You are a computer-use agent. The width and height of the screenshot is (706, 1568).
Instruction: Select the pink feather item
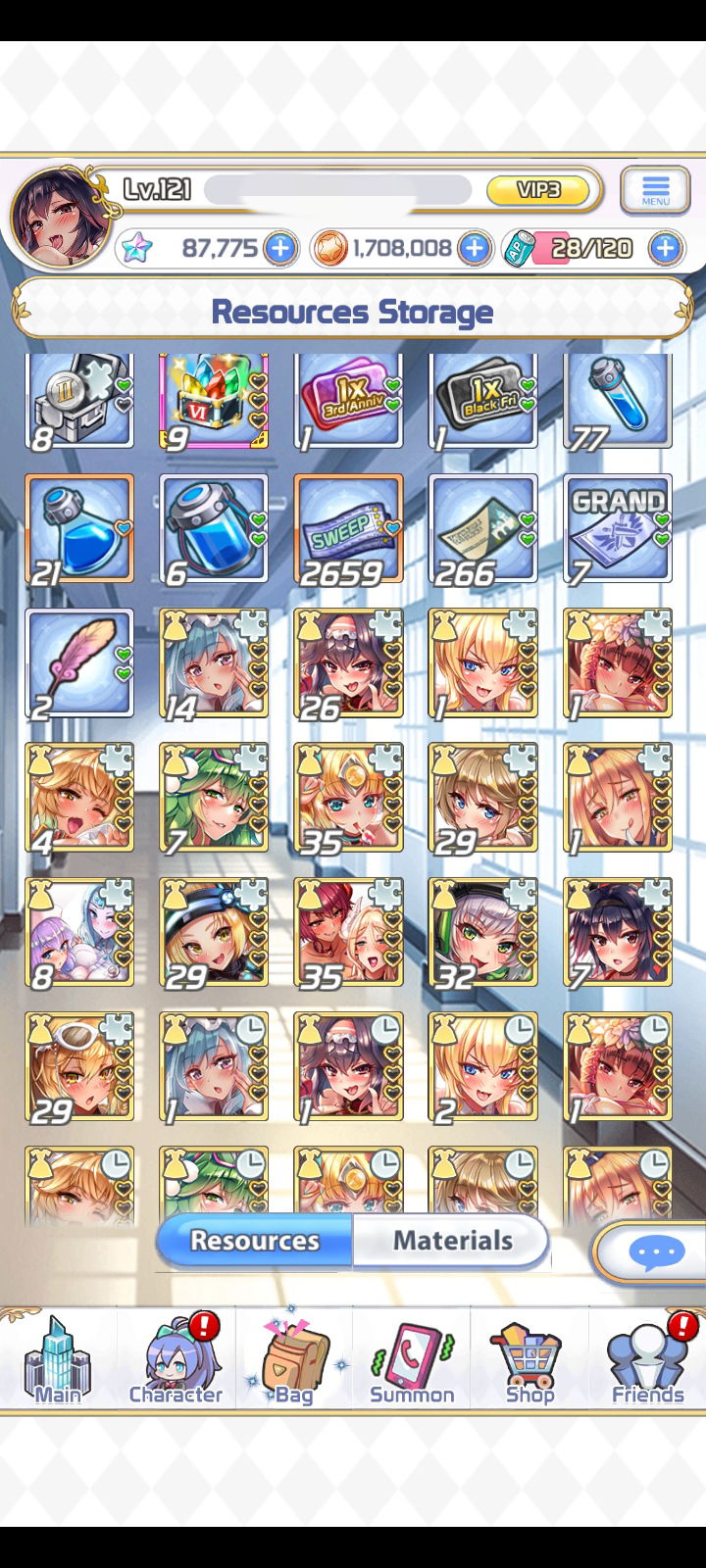pyautogui.click(x=79, y=663)
